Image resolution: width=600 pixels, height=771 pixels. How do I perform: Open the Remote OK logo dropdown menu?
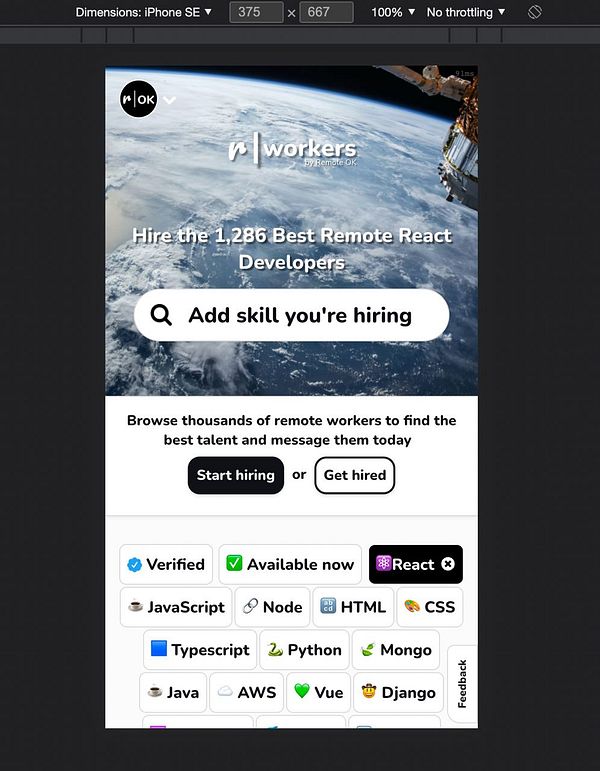170,100
